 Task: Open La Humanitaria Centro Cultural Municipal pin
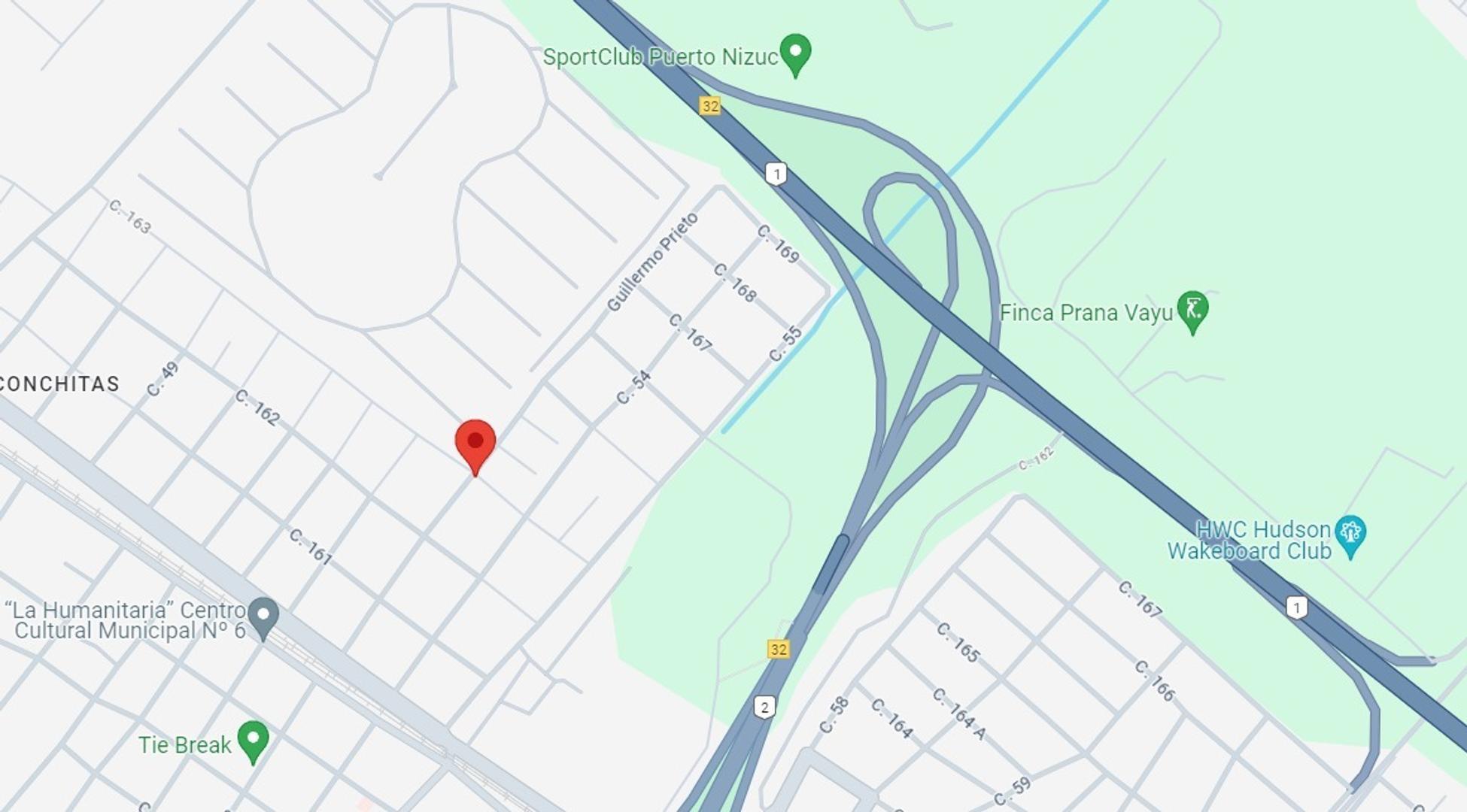[x=263, y=617]
